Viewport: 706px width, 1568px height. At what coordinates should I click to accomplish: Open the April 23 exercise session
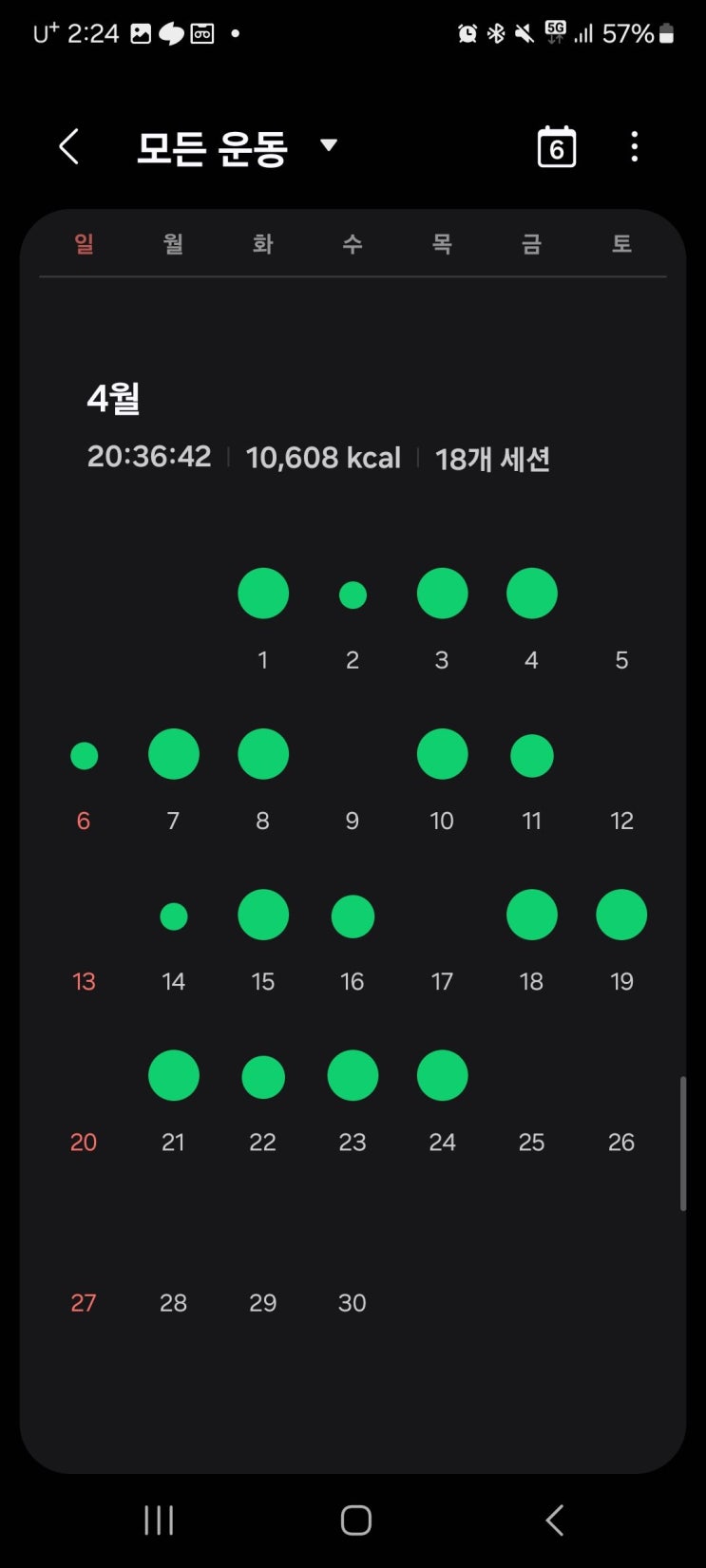tap(353, 1076)
